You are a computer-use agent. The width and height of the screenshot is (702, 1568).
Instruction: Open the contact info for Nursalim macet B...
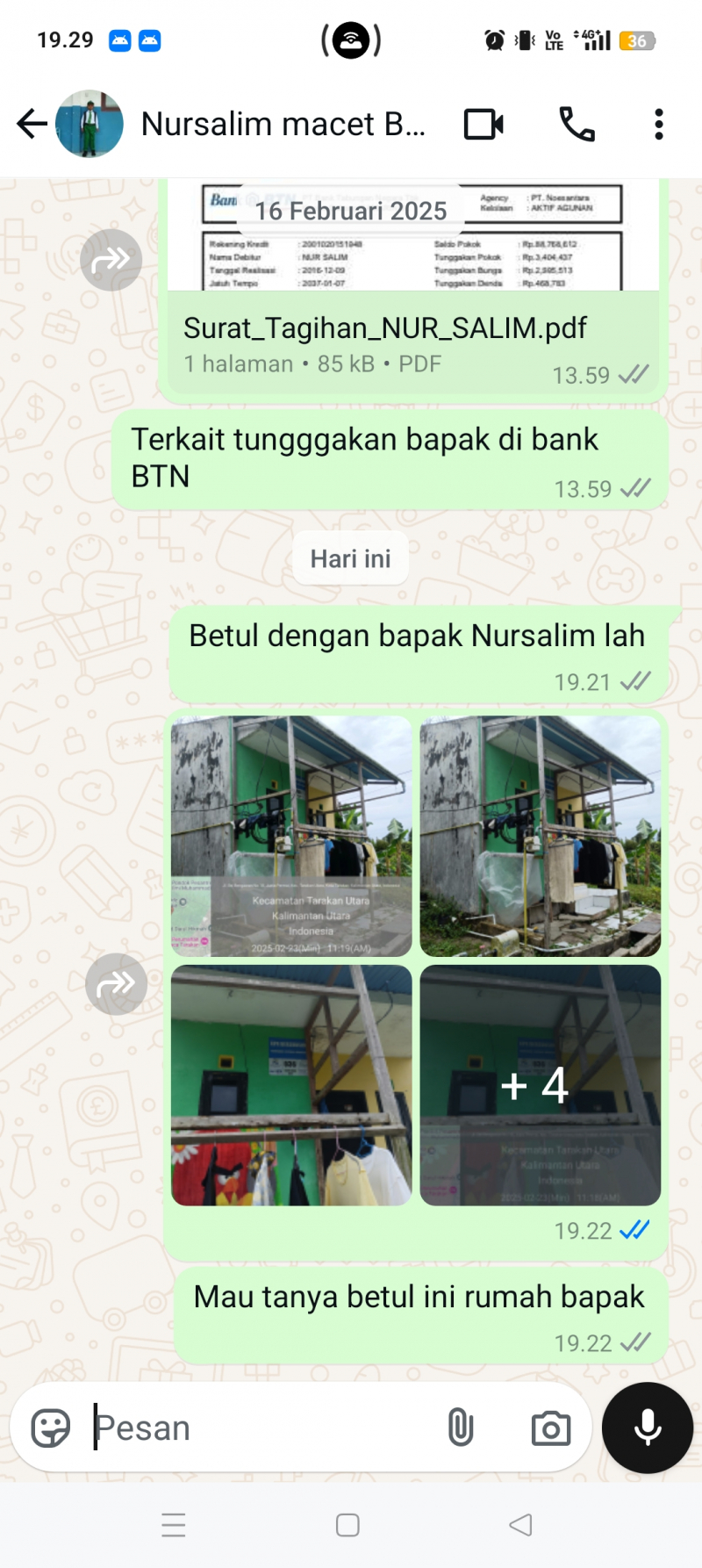283,125
